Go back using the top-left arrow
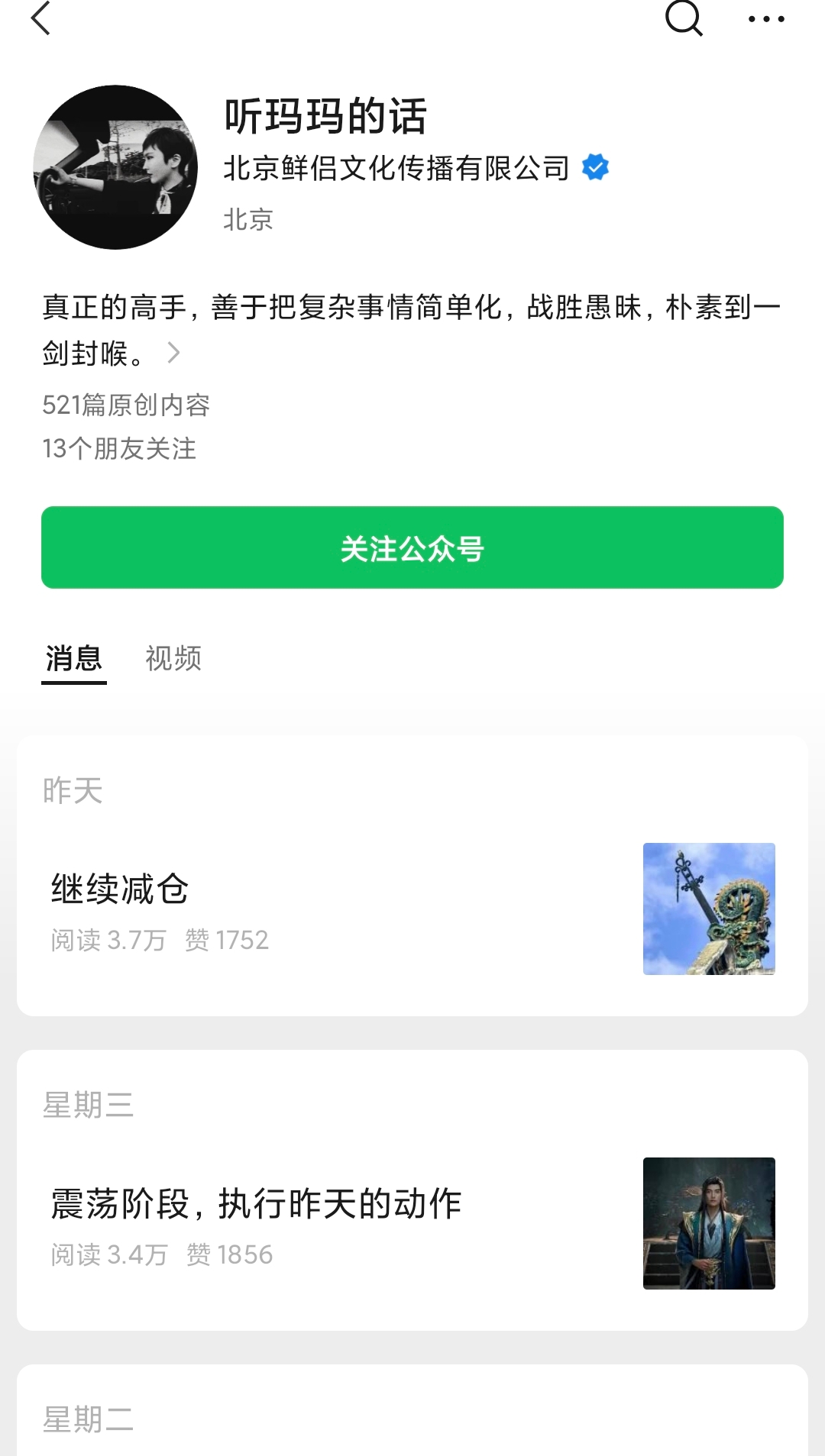The height and width of the screenshot is (1456, 825). click(x=41, y=18)
